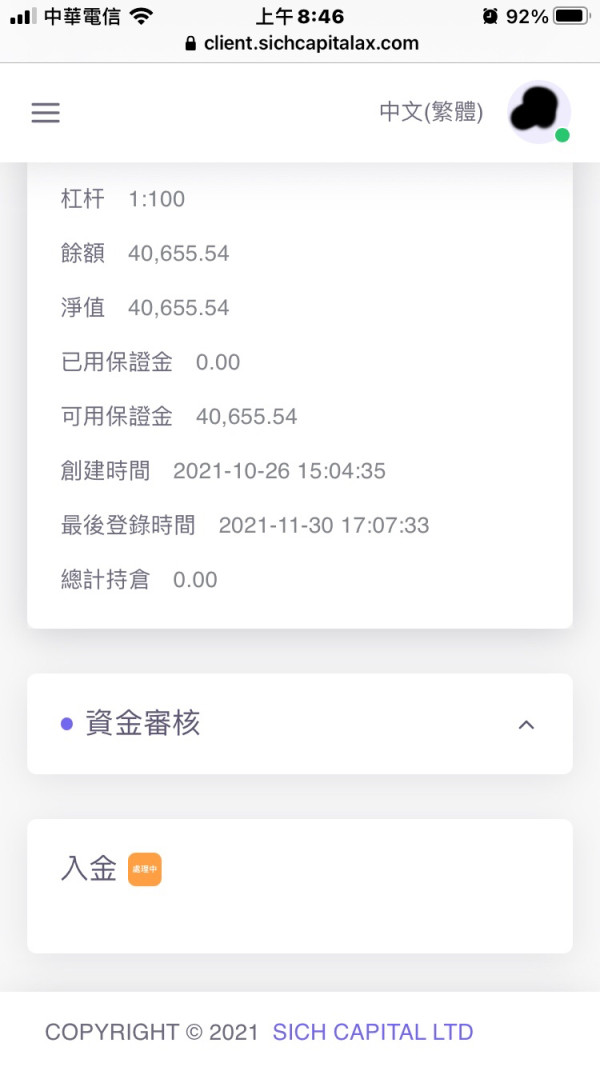Tap the browser address bar
This screenshot has width=600, height=1067.
(301, 44)
